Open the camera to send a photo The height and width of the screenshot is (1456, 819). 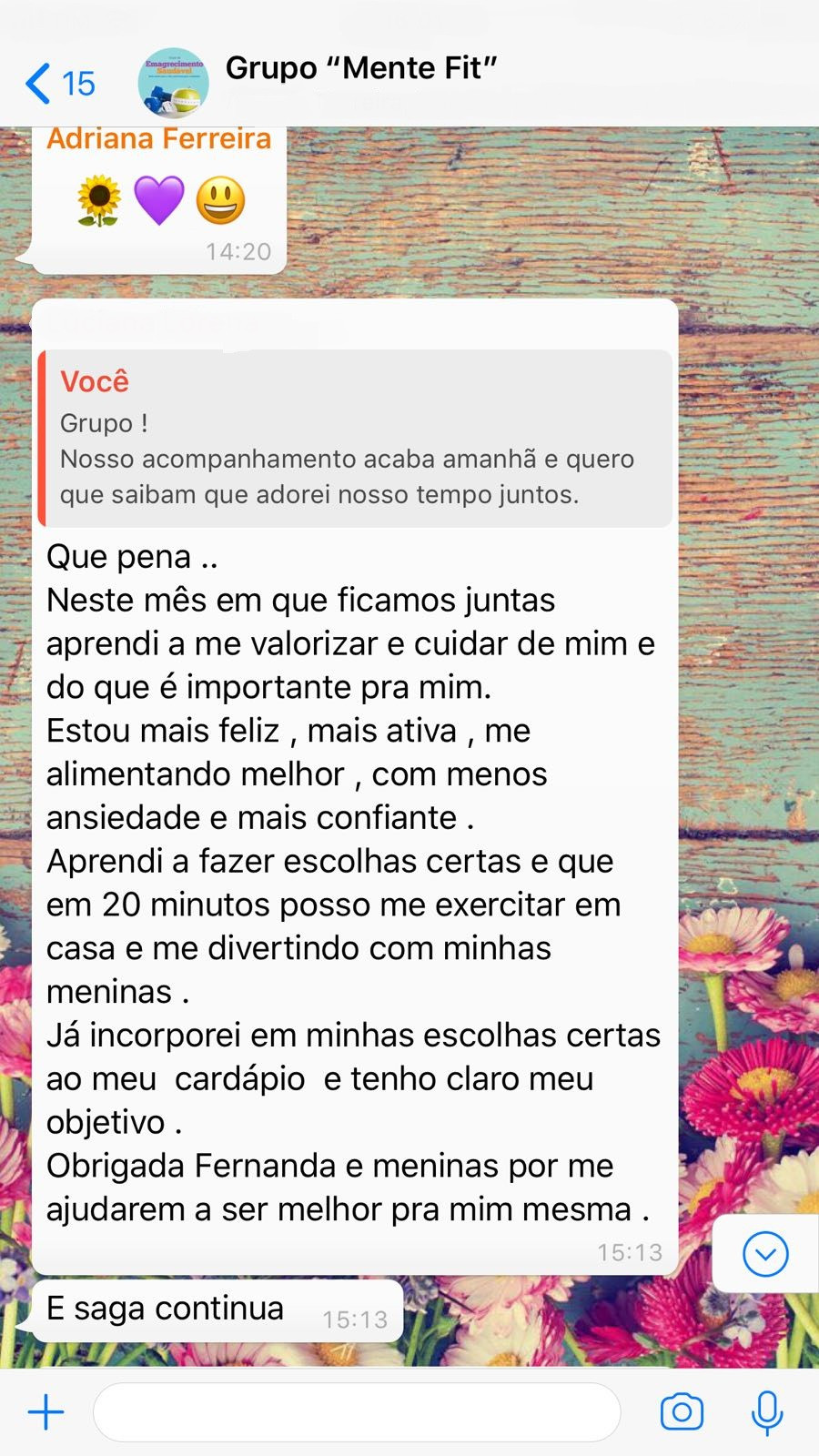682,1412
